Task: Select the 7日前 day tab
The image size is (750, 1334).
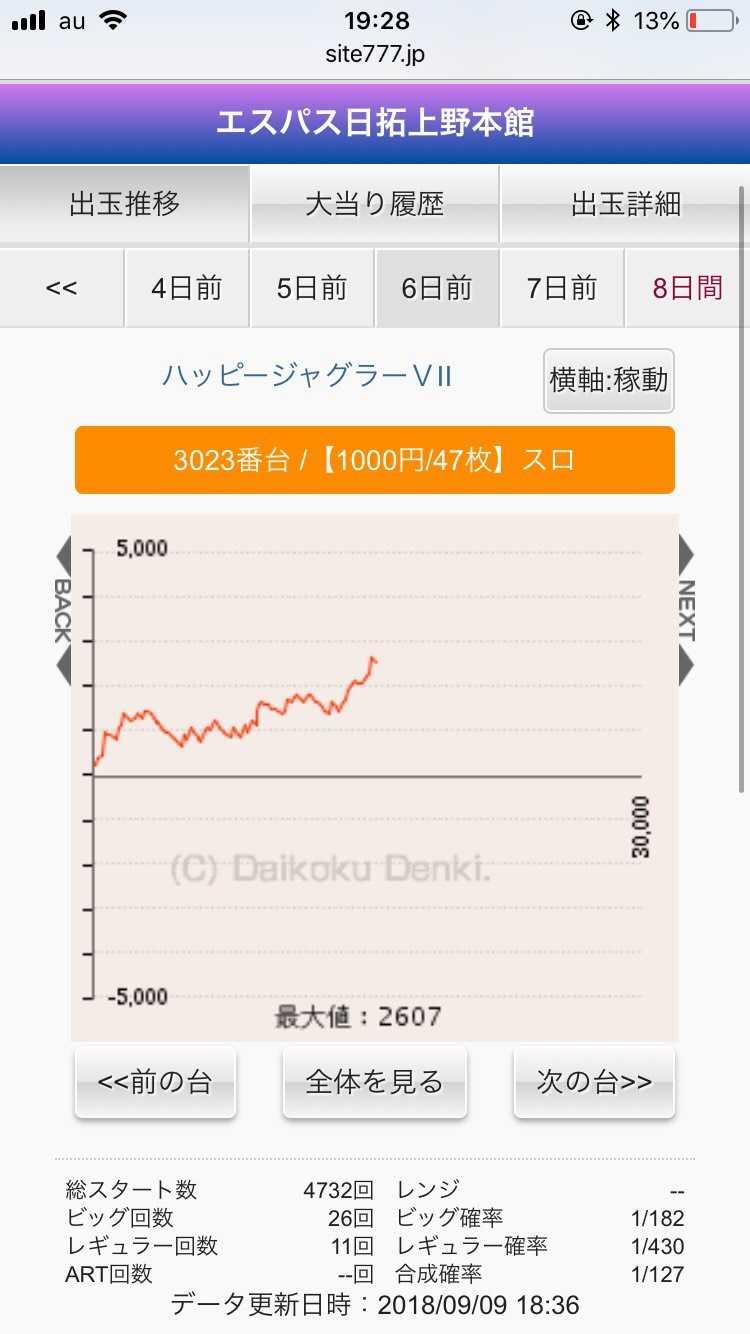Action: (562, 288)
